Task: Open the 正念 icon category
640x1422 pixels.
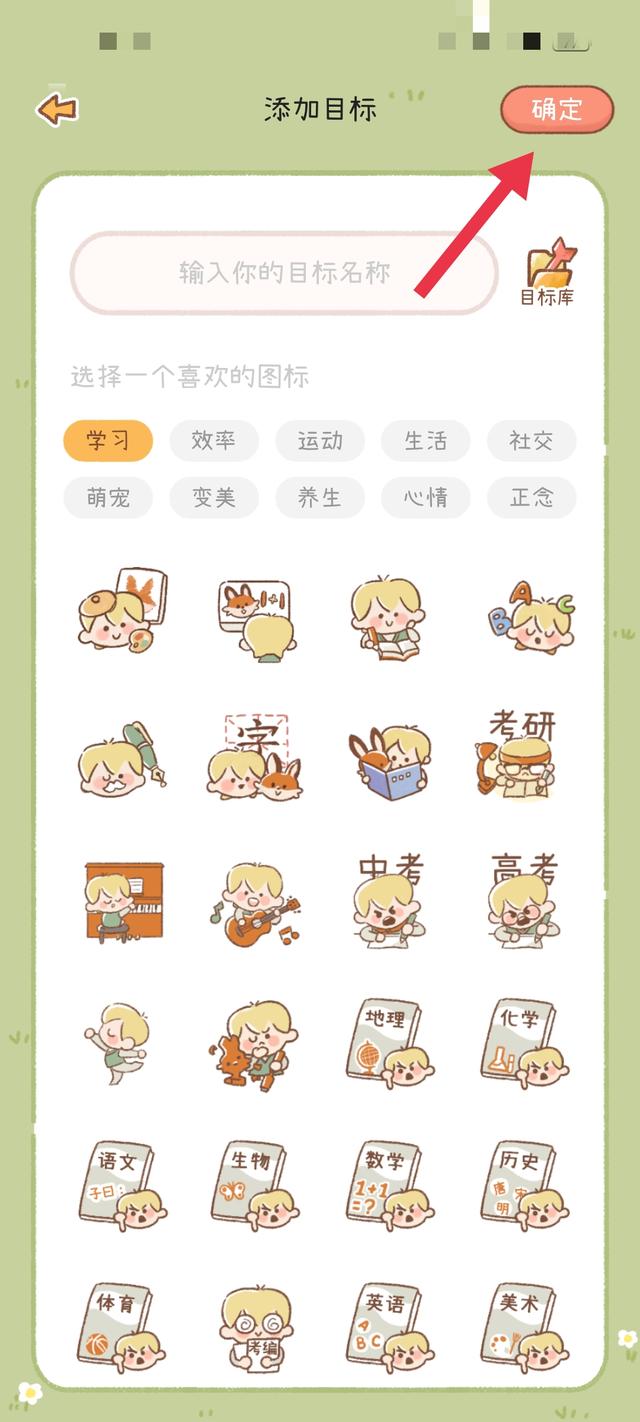Action: pyautogui.click(x=531, y=497)
